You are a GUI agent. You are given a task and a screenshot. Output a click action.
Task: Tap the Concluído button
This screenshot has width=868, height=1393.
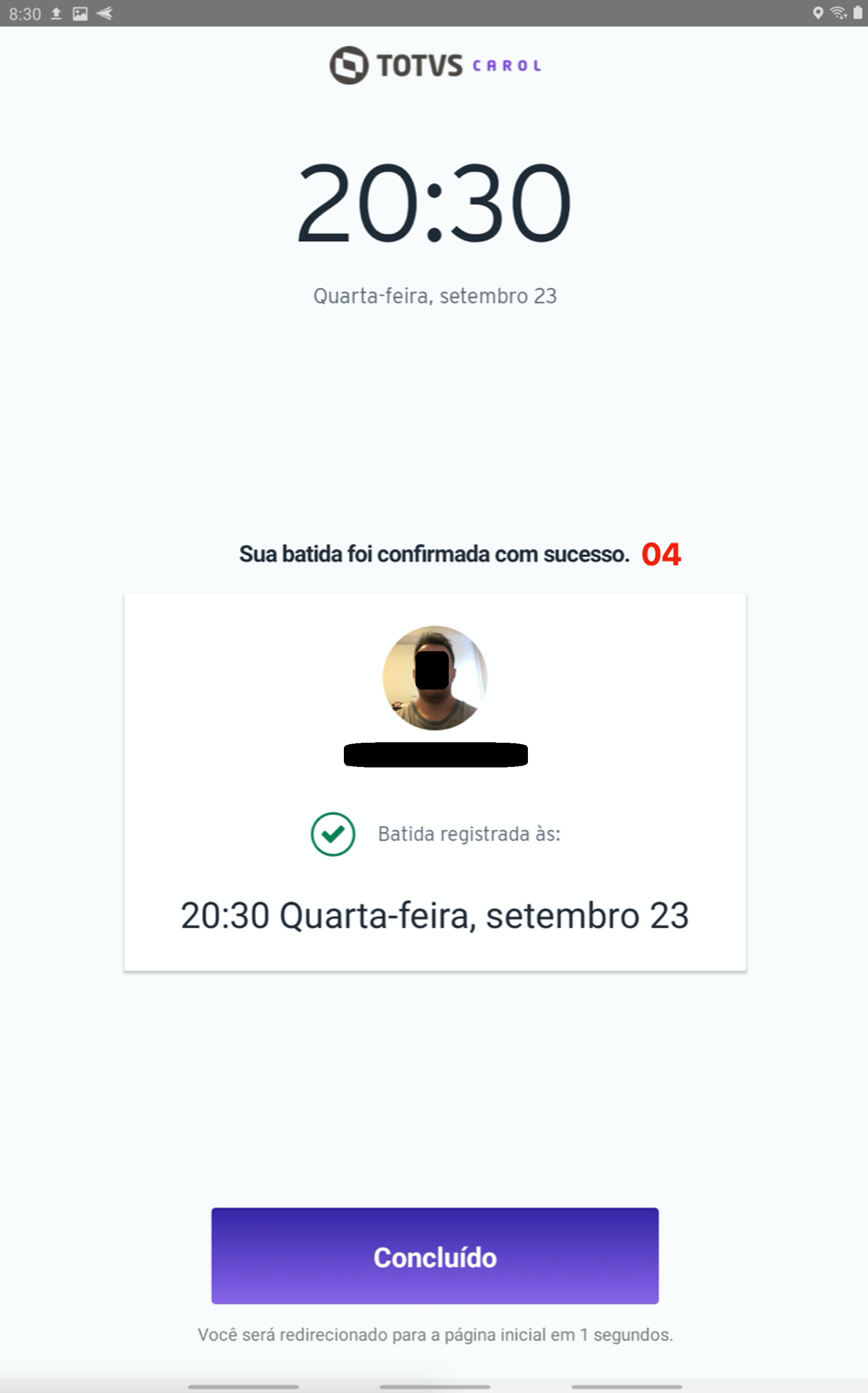434,1256
